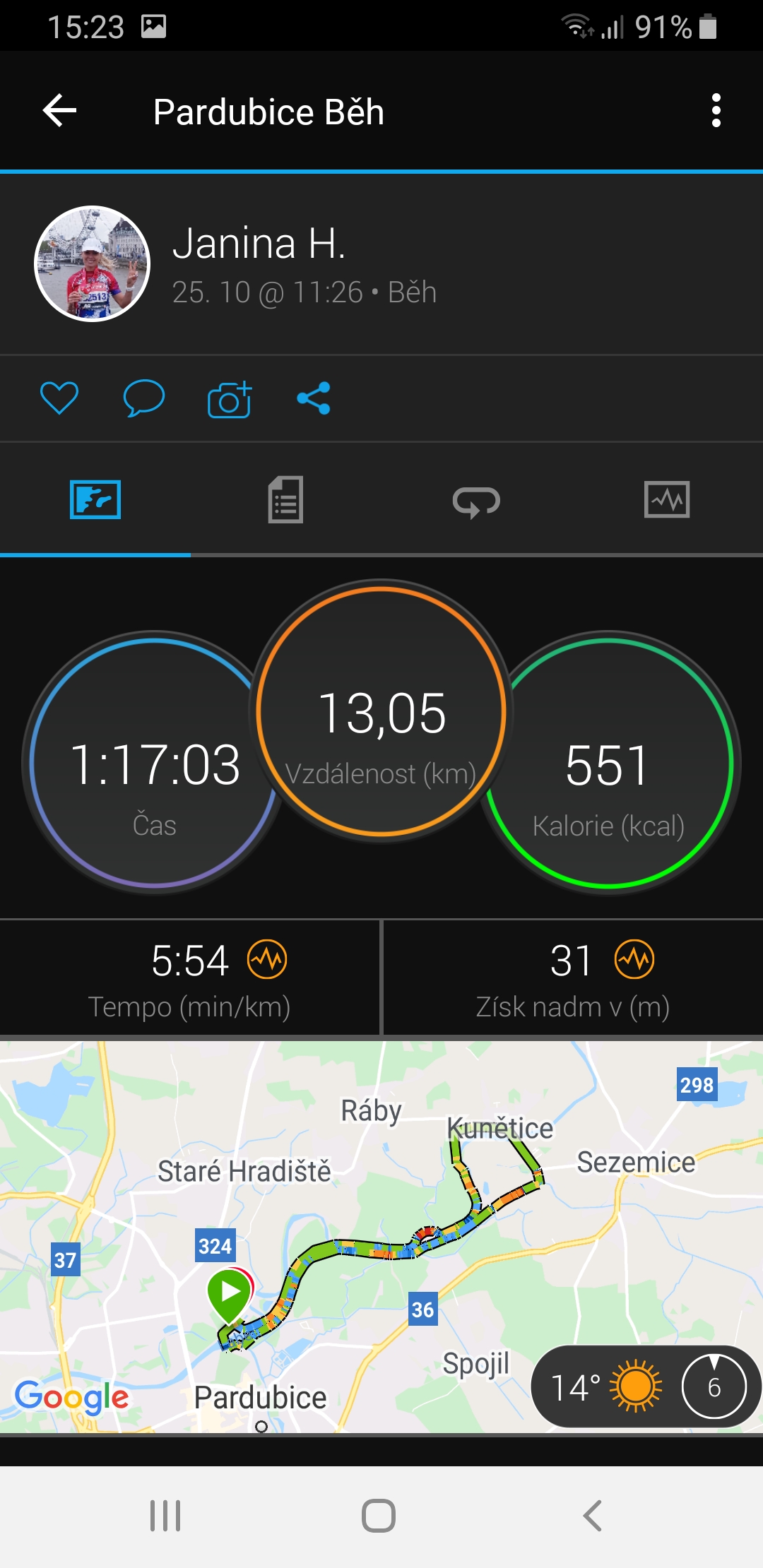The height and width of the screenshot is (1568, 763).
Task: Open Janina H.'s profile picture
Action: (93, 263)
